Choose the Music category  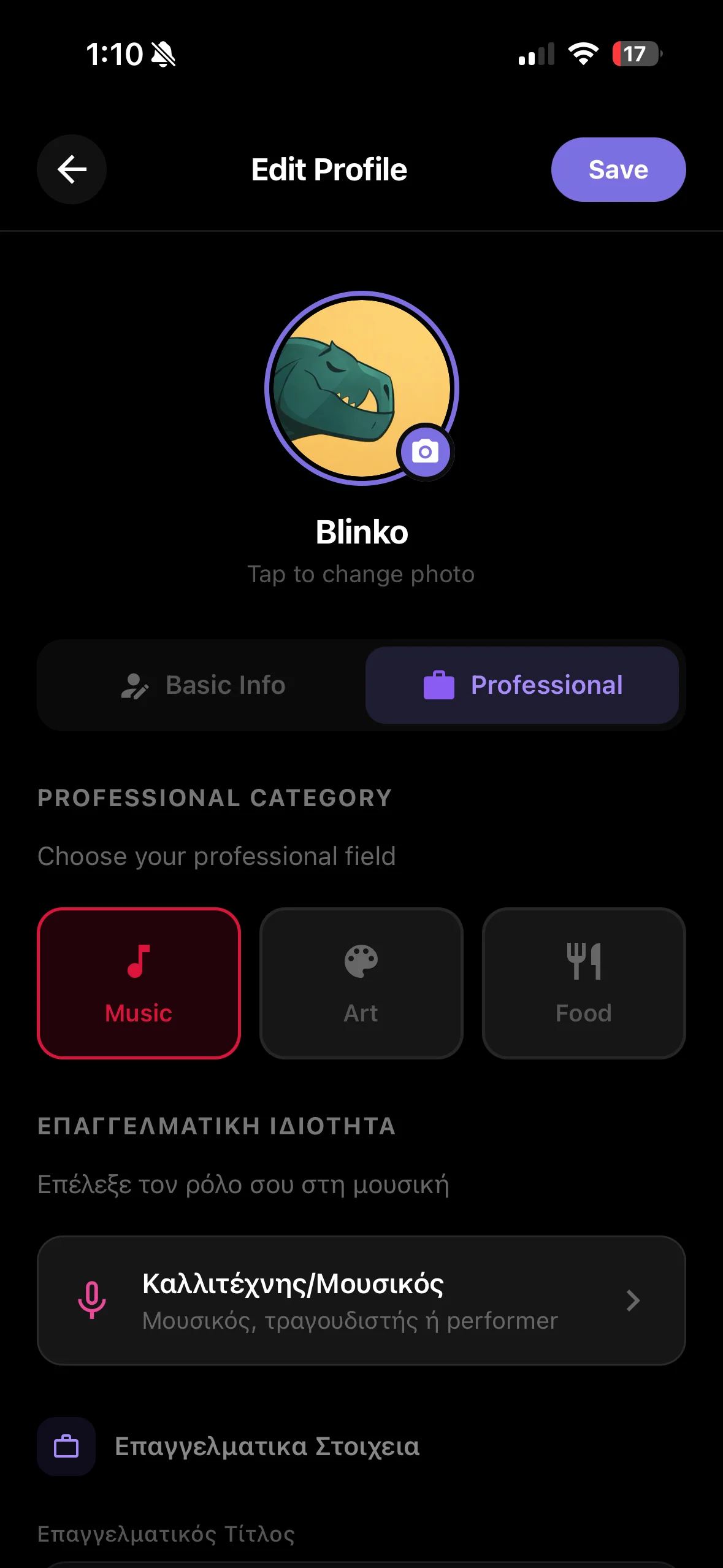tap(139, 983)
